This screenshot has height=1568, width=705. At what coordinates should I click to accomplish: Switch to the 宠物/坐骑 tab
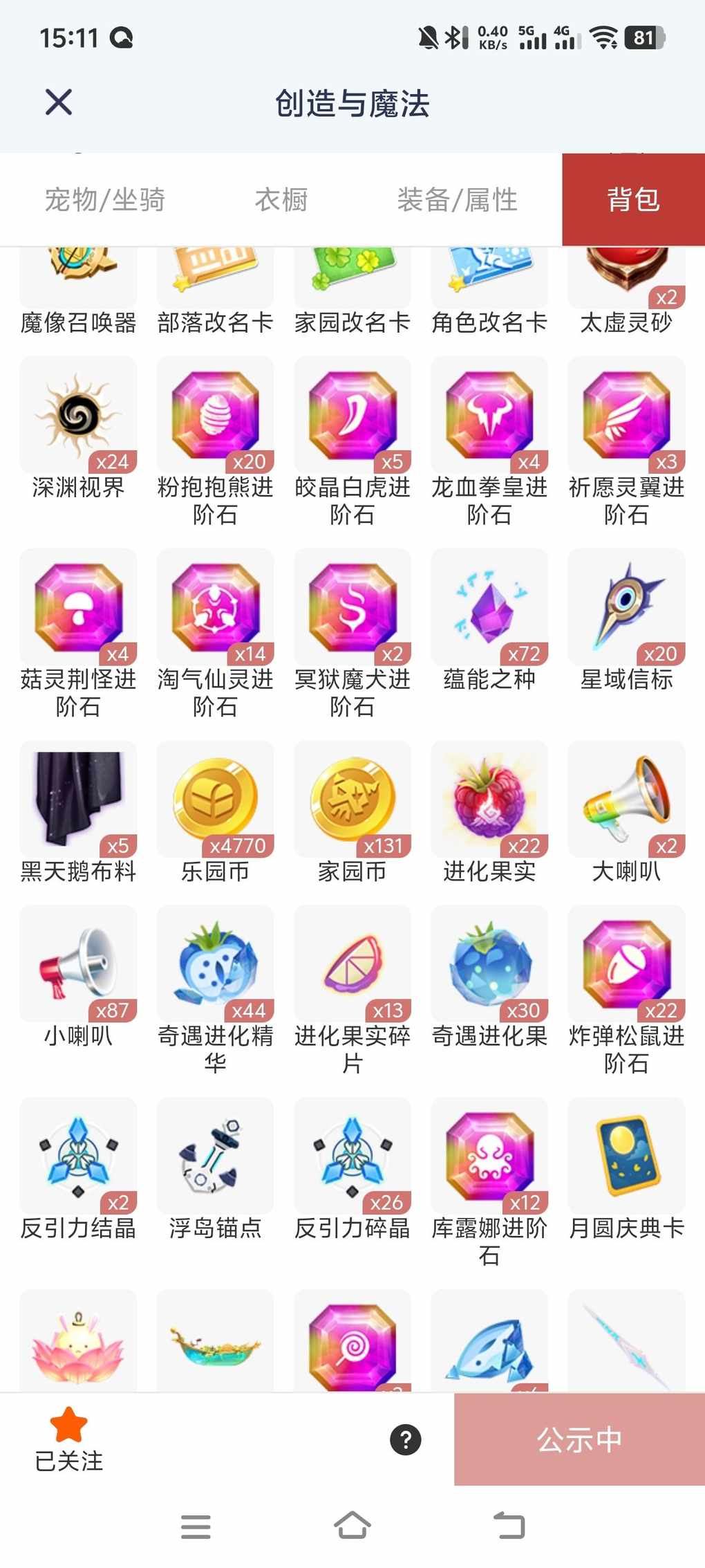104,200
